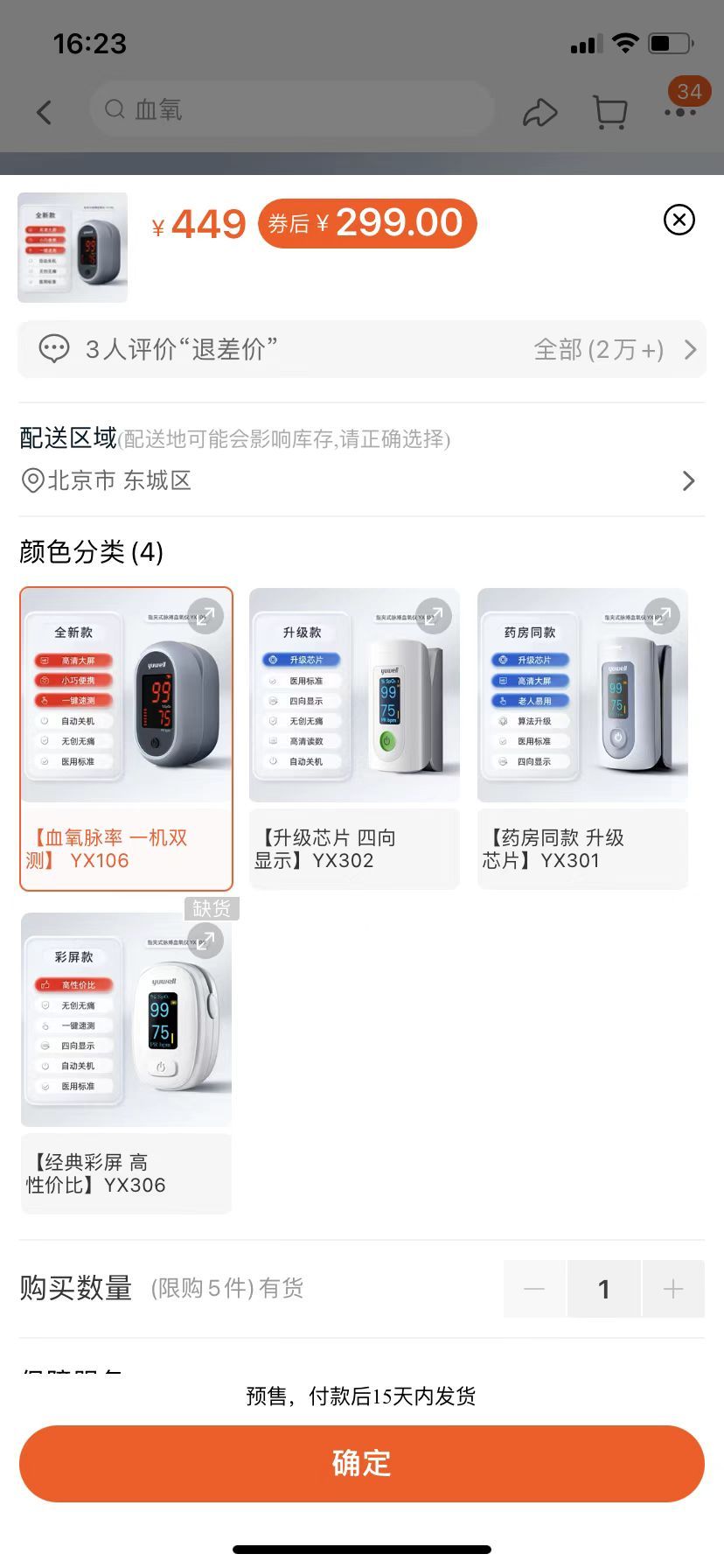Enlarge the YX302 option image
The image size is (724, 1568).
(434, 616)
